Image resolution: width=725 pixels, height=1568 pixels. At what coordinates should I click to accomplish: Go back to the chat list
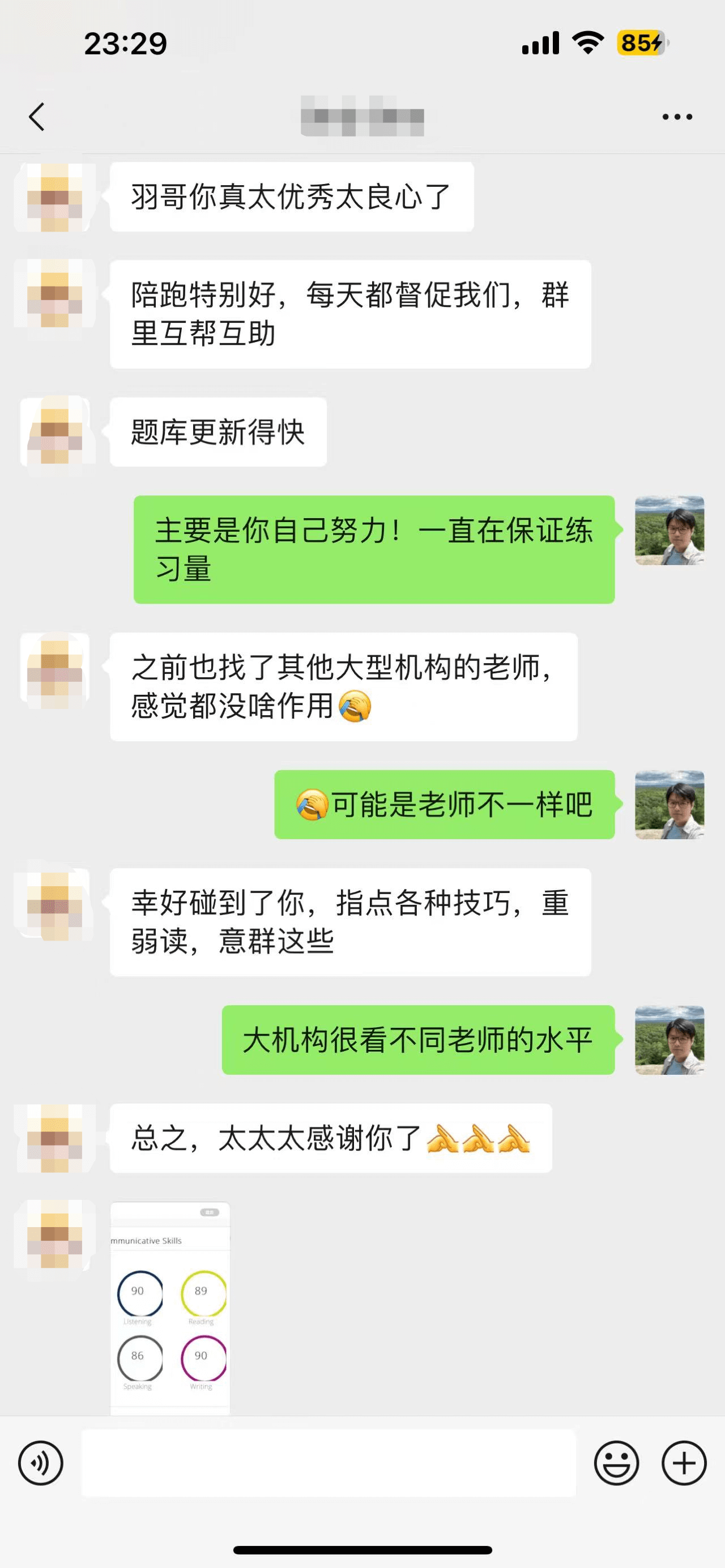pos(37,116)
